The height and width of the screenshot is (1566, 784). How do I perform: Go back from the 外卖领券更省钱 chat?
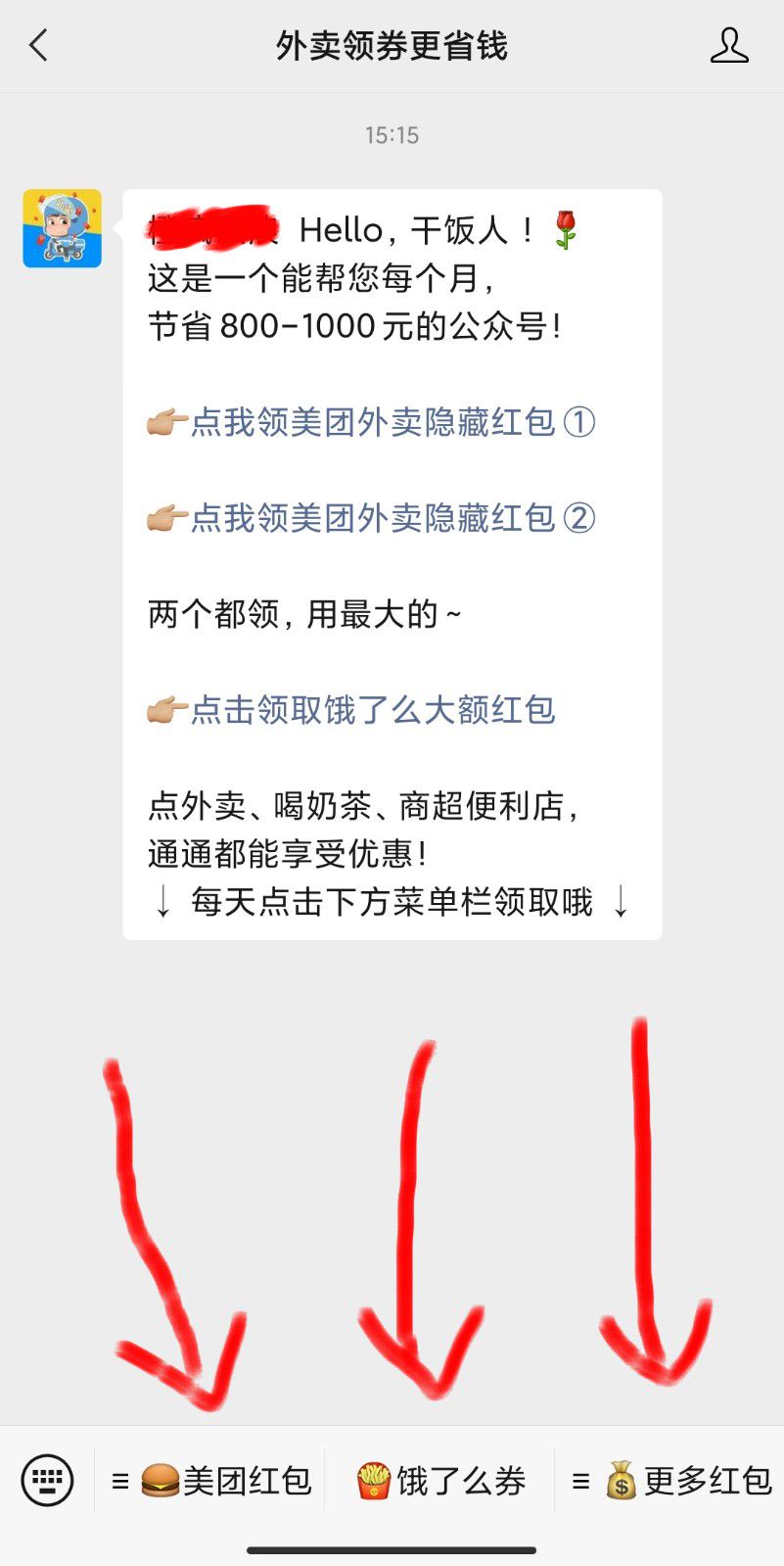click(39, 45)
